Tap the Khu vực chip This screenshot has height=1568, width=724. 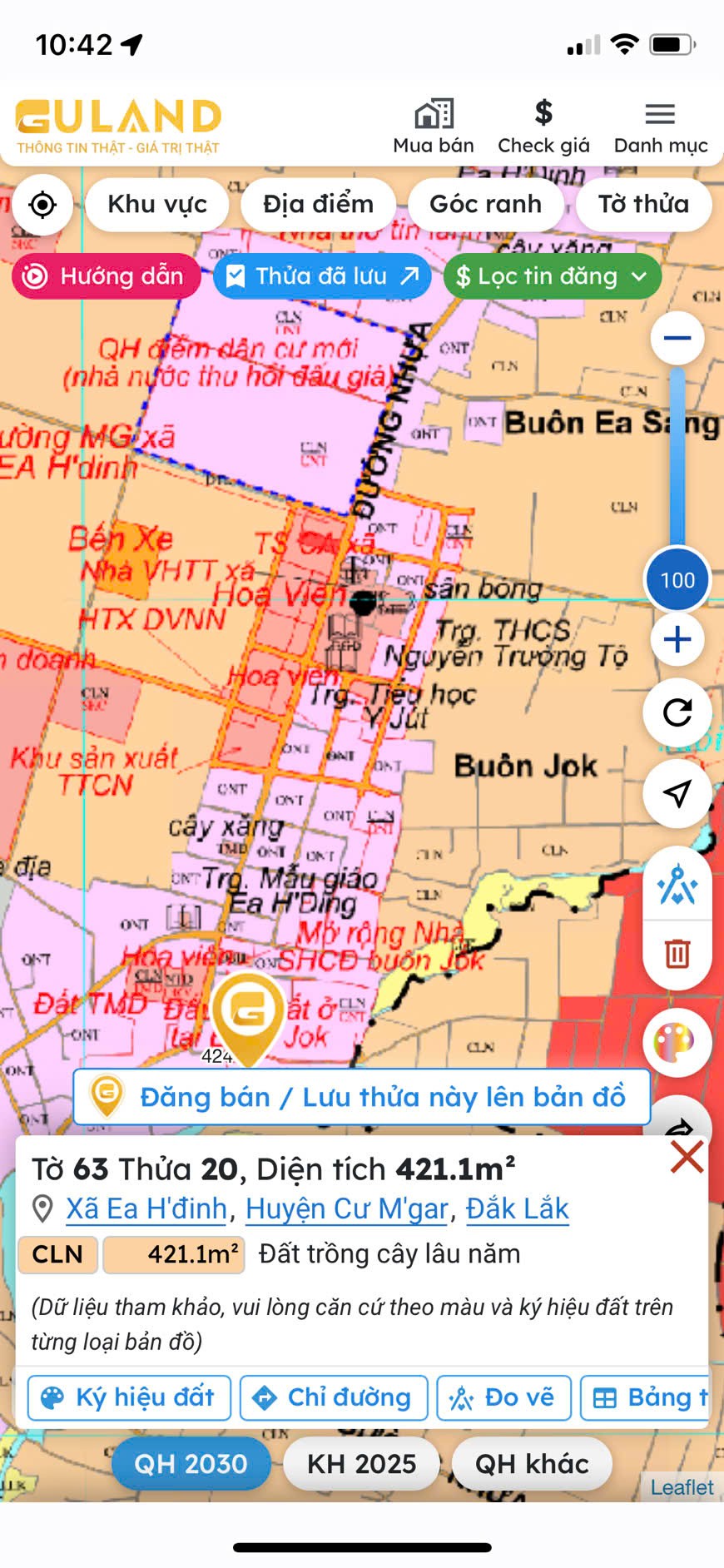point(157,204)
